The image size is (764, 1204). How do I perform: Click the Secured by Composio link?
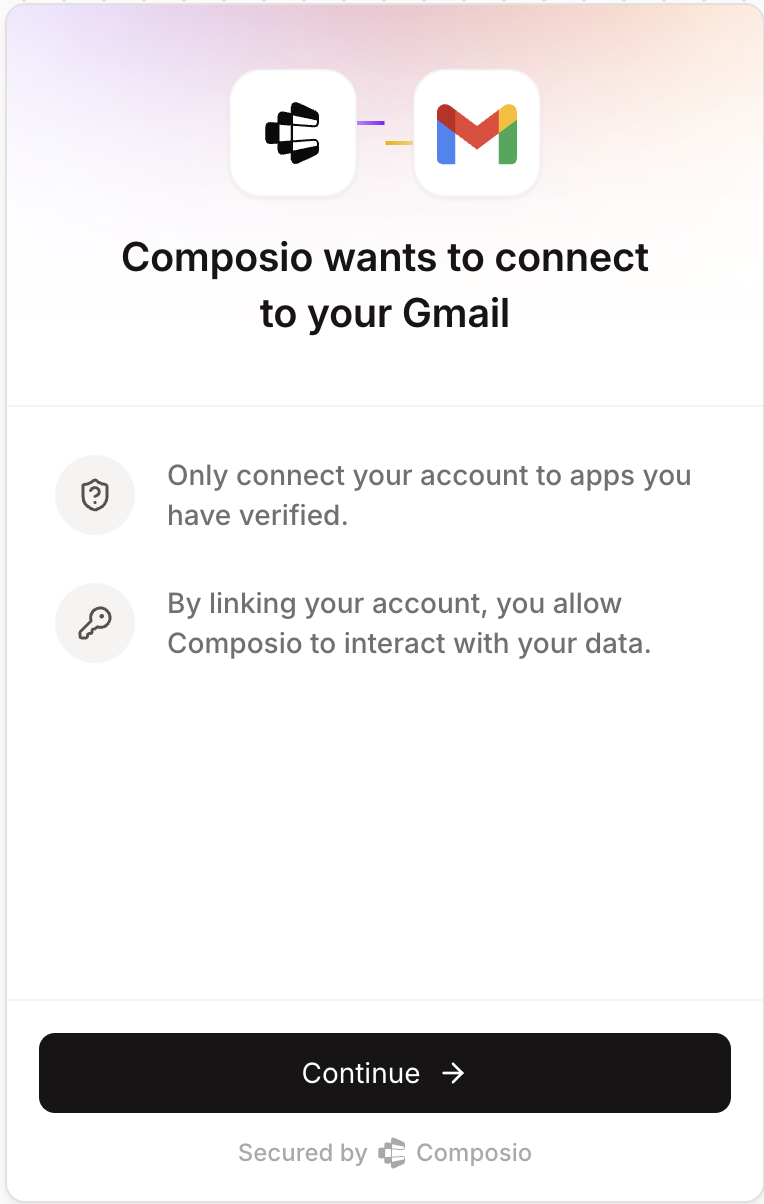tap(385, 1152)
